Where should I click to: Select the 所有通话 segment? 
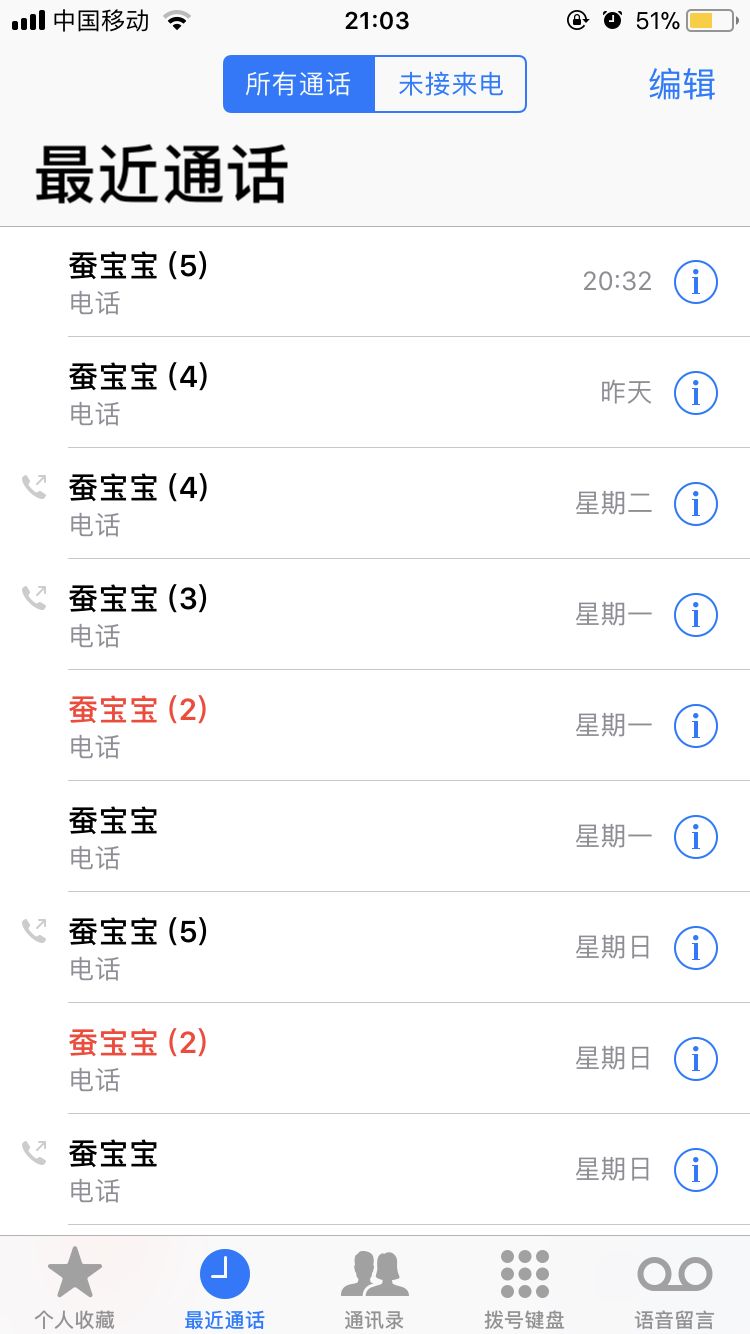coord(298,84)
